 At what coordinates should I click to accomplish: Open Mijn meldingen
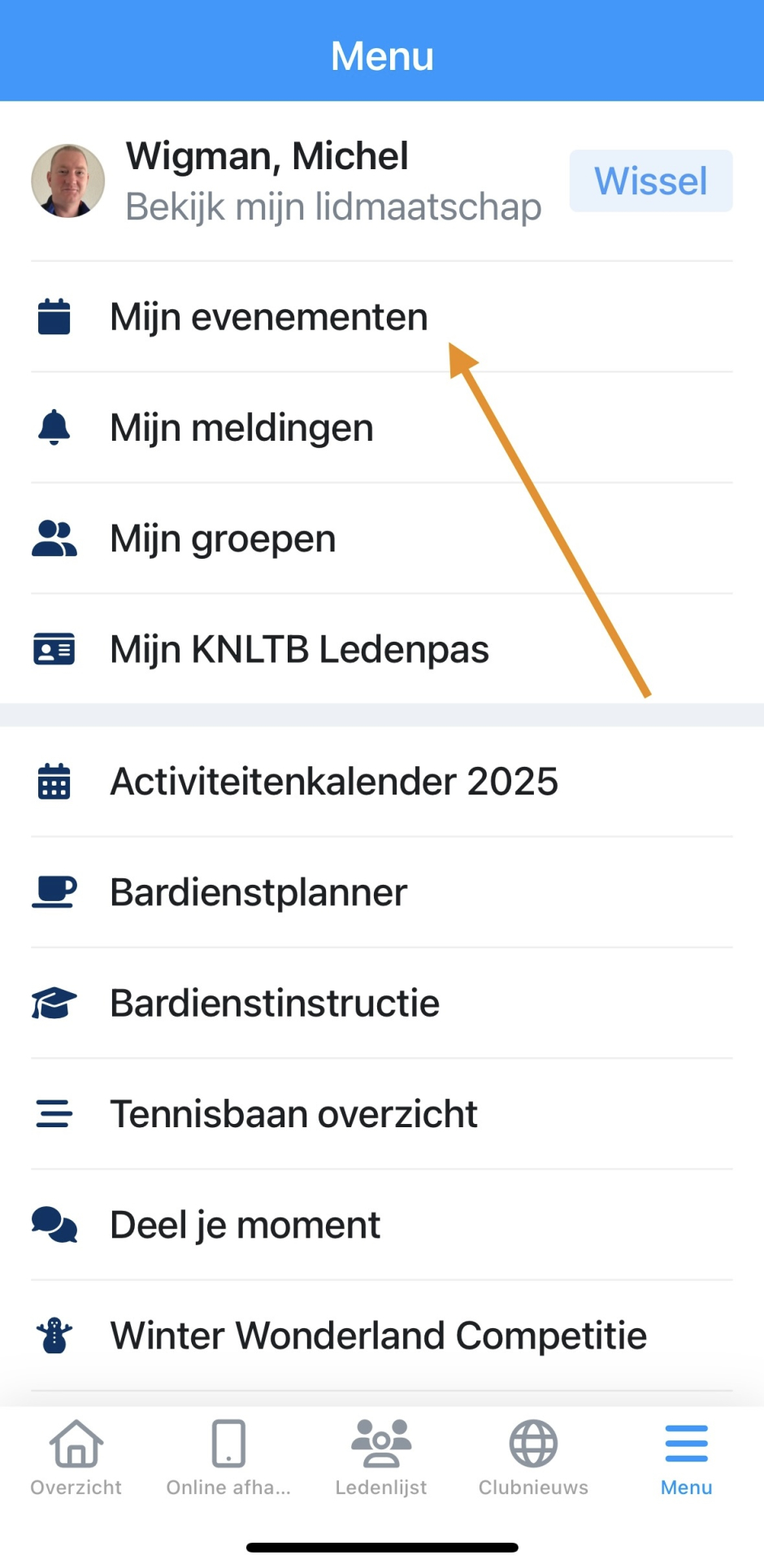tap(241, 428)
